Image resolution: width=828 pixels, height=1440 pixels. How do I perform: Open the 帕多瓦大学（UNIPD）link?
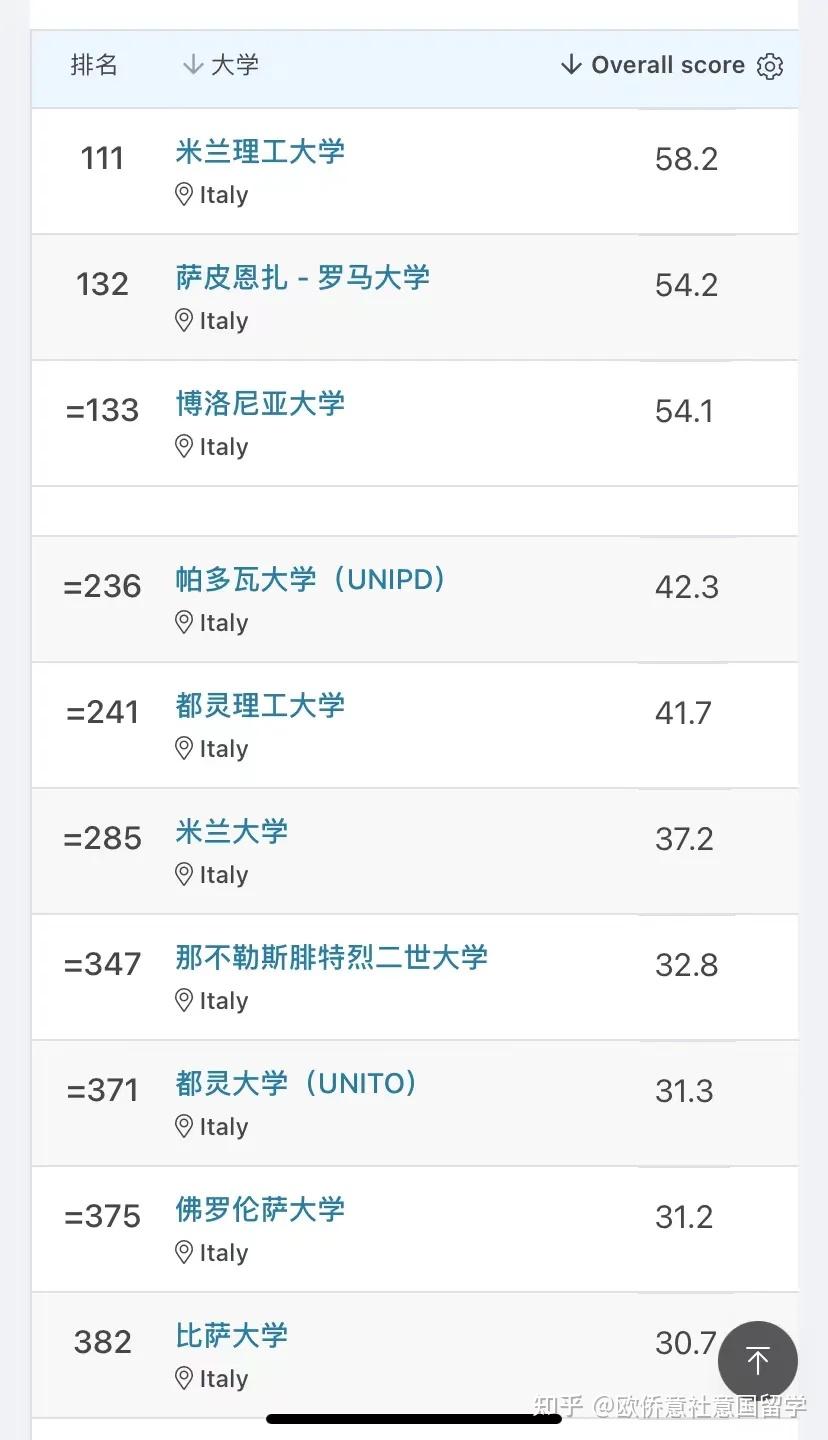(x=310, y=579)
